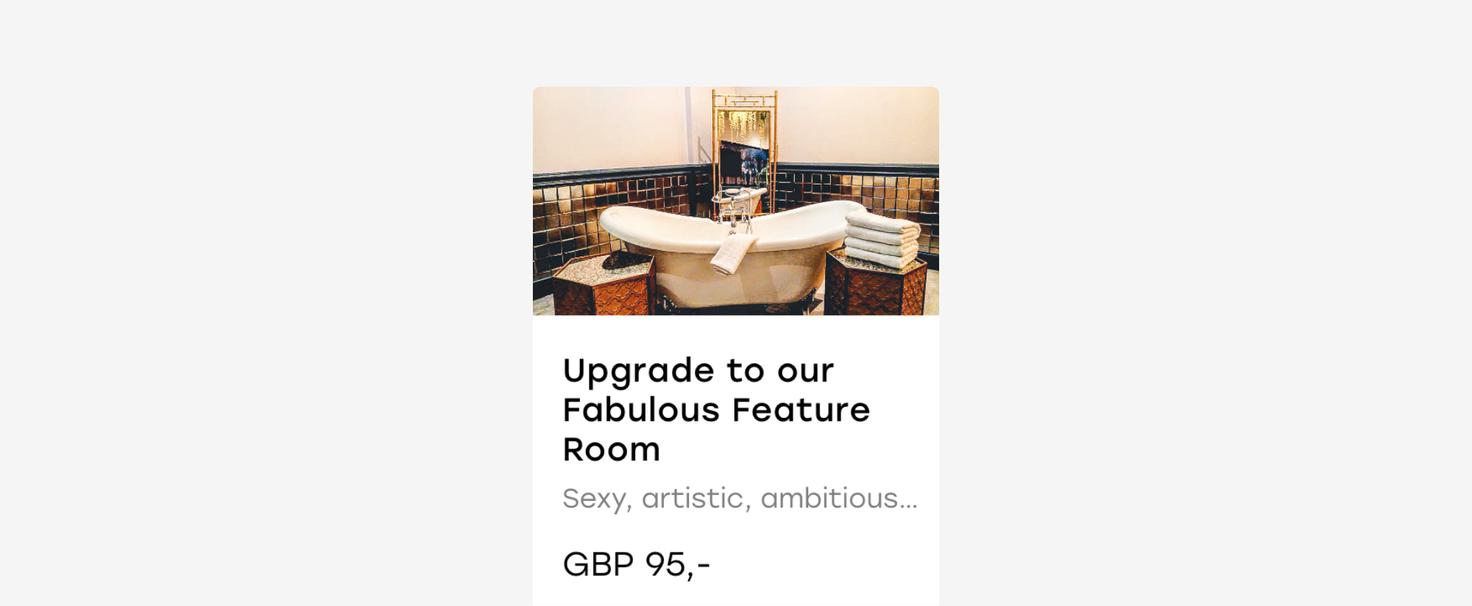This screenshot has height=606, width=1472.
Task: Open the Fabulous Feature Room upgrade card
Action: click(716, 409)
